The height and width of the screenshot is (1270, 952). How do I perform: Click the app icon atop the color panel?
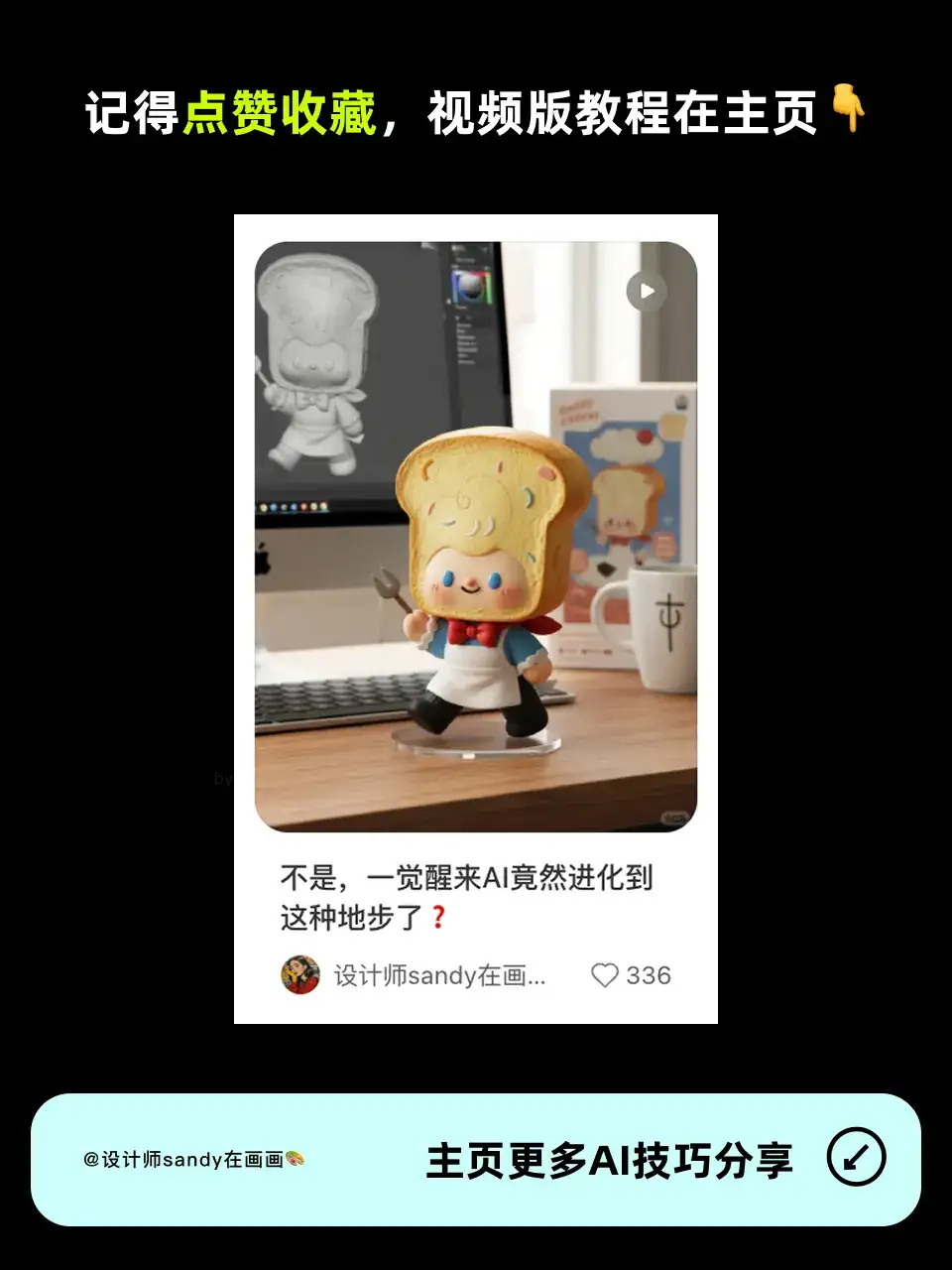coord(455,249)
